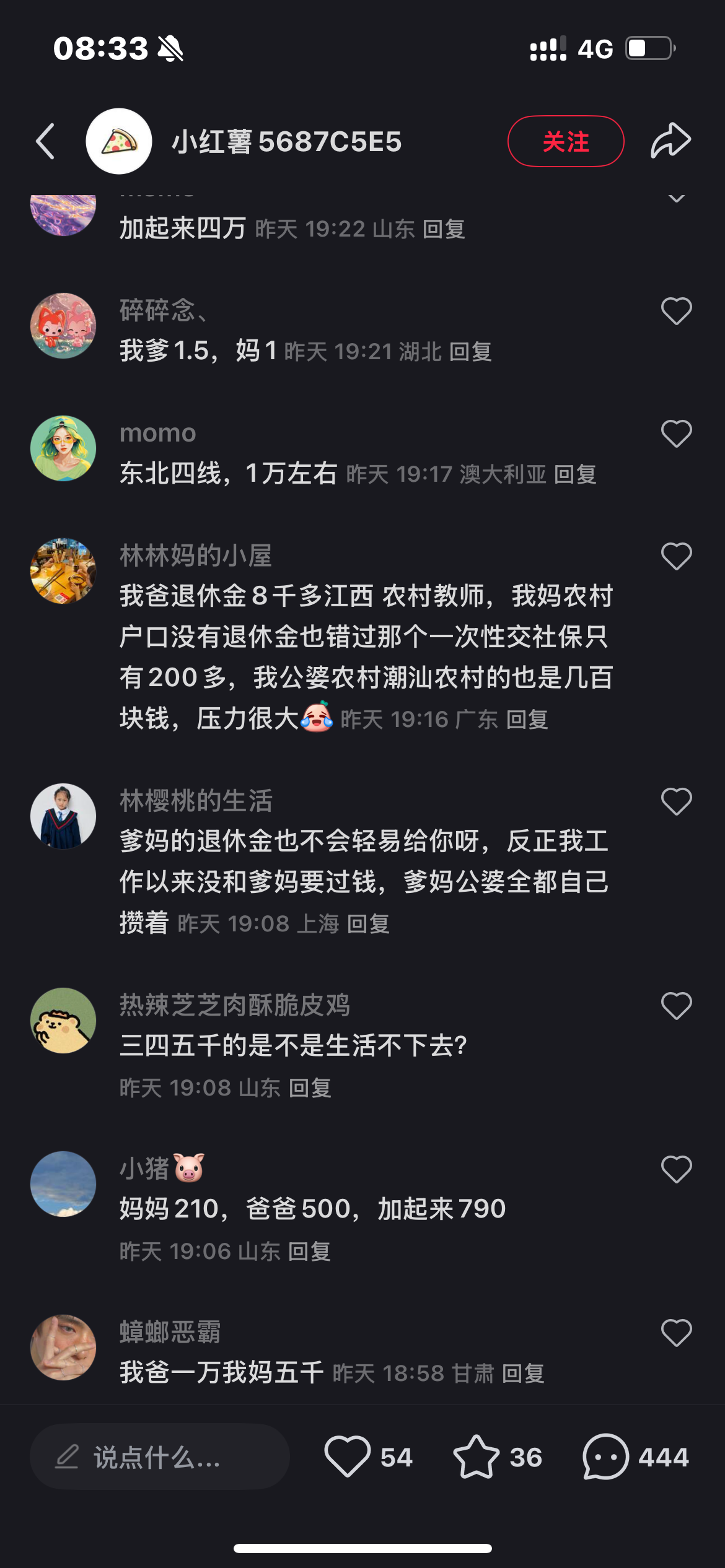Reply to 蟑螂恶霸's comment via 回复
The height and width of the screenshot is (1568, 725).
point(523,1374)
